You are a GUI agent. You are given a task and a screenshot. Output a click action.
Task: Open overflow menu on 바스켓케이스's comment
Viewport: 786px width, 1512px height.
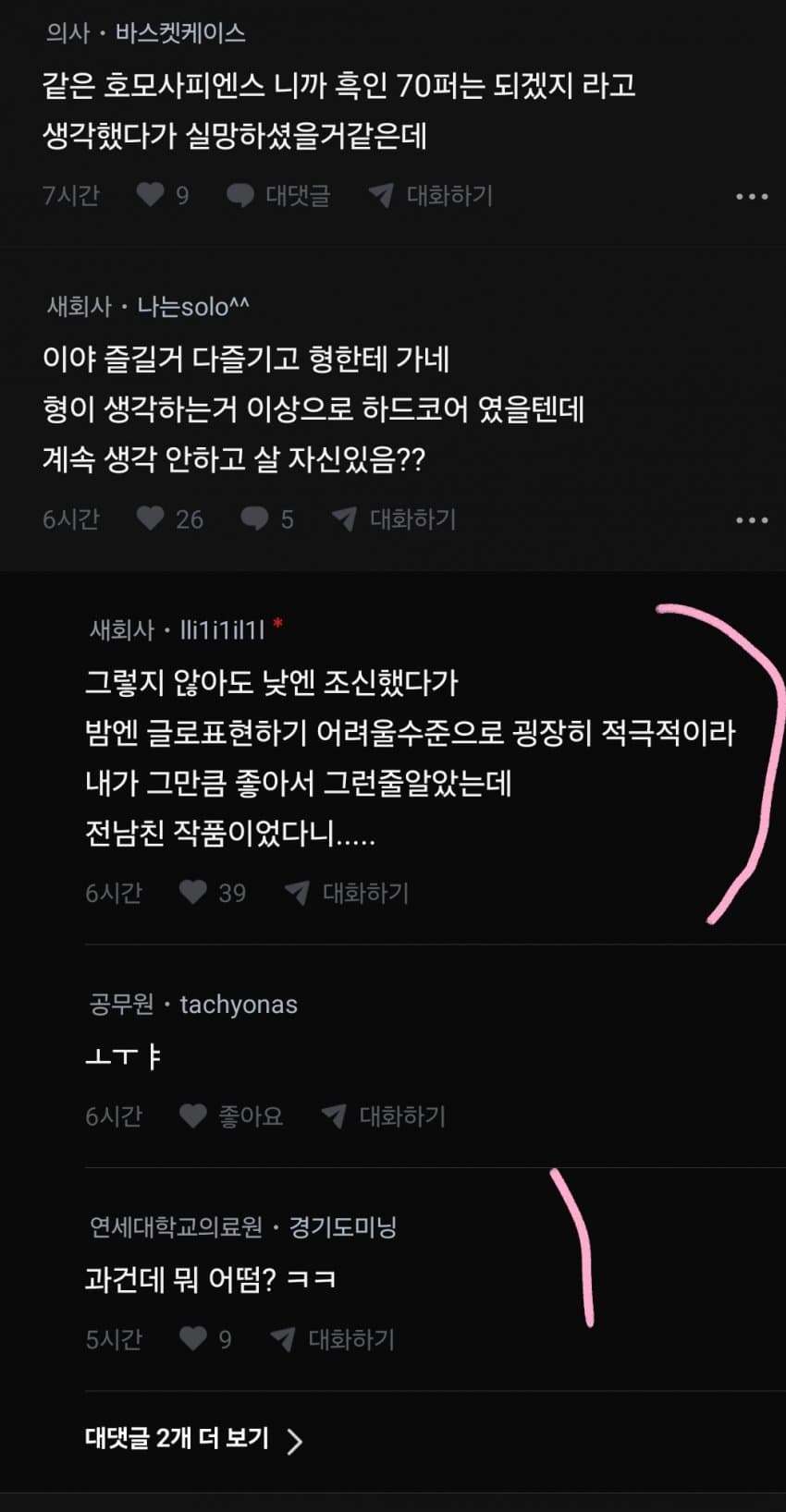coord(751,196)
